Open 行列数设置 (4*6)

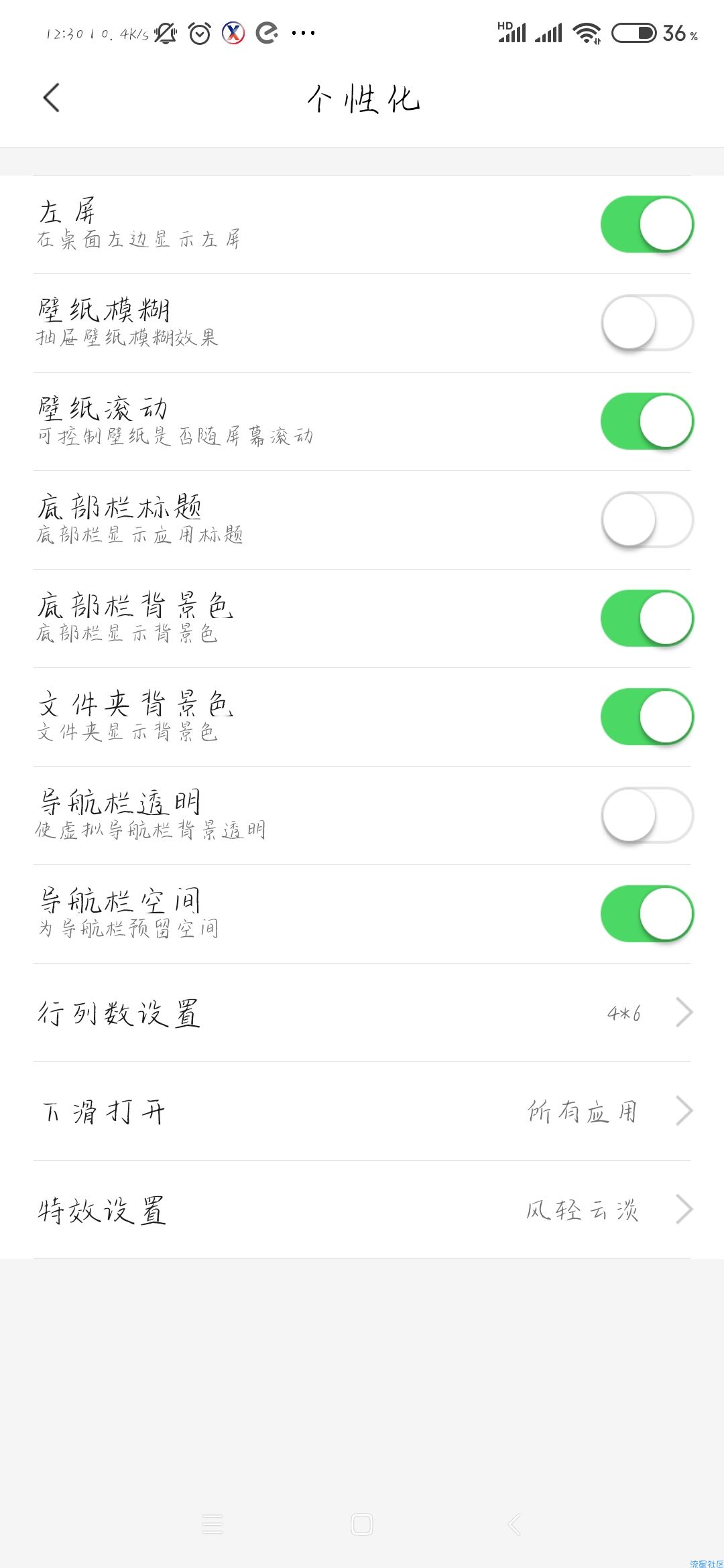[362, 1012]
